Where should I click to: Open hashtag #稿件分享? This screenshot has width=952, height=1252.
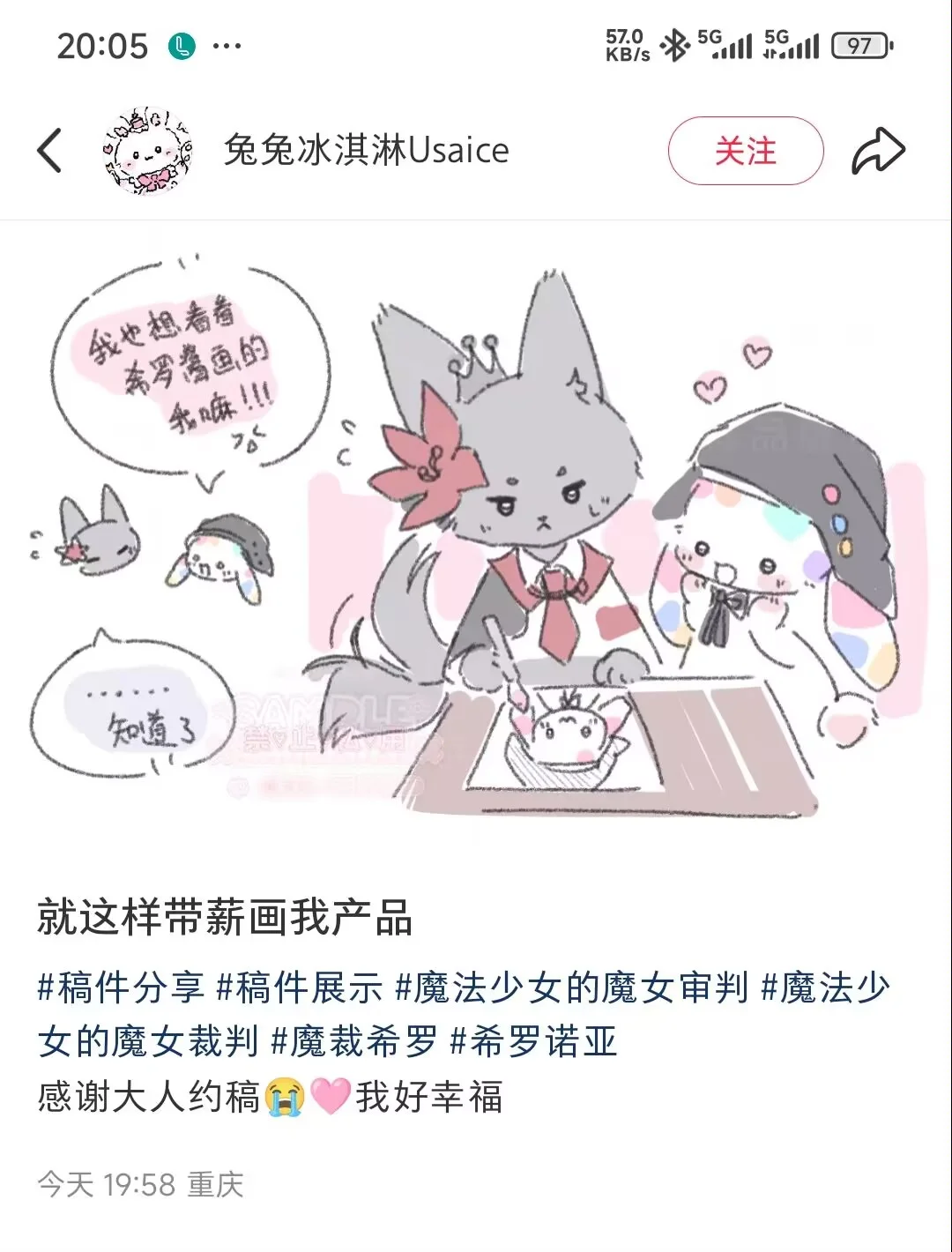[x=121, y=987]
